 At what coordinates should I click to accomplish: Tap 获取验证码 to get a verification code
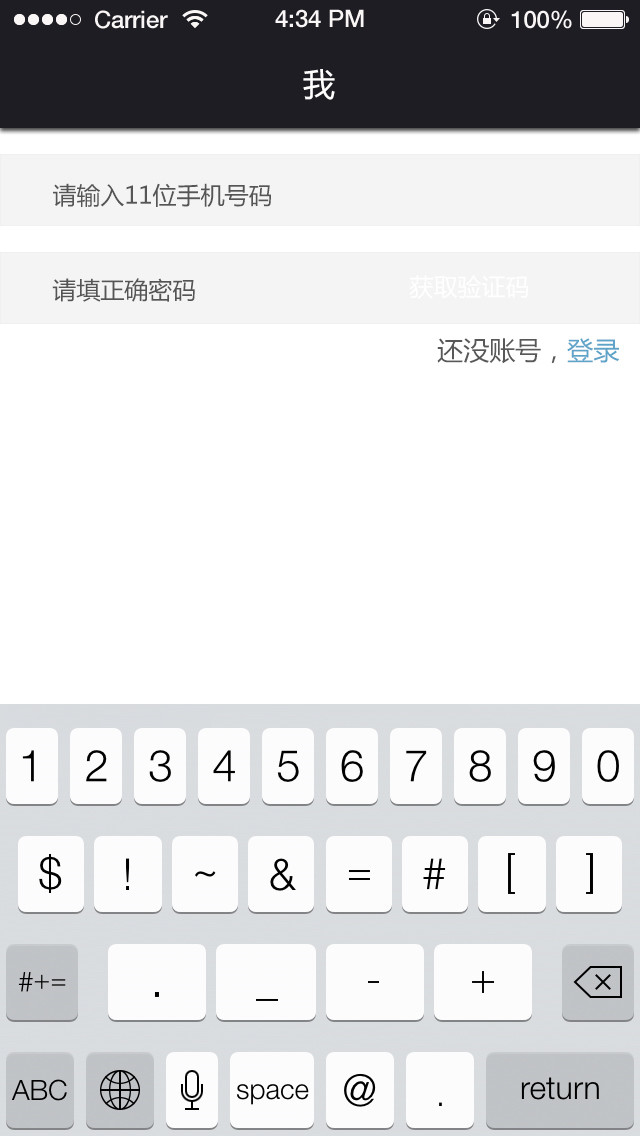click(468, 288)
